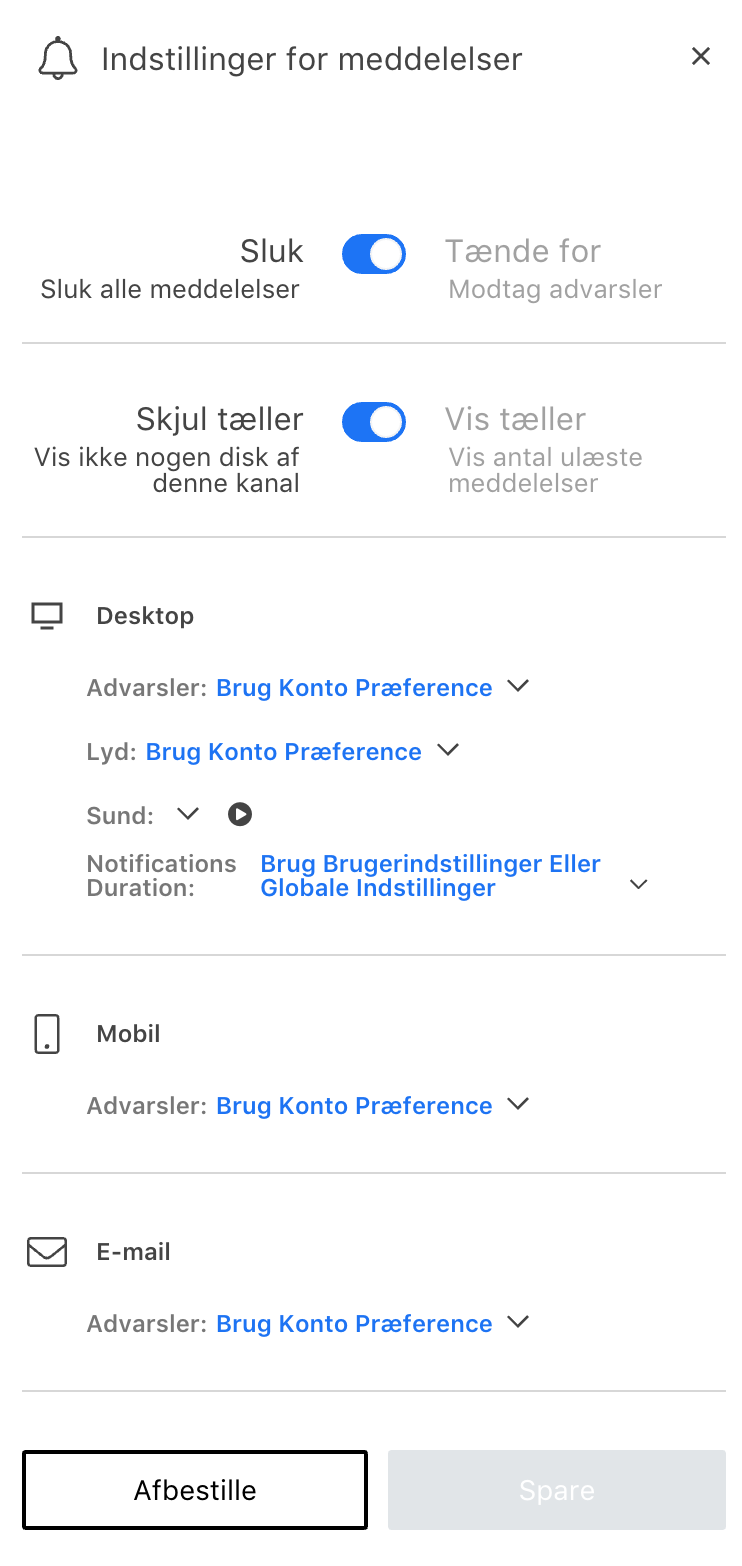This screenshot has width=742, height=1566.
Task: Click the Mobil phone icon
Action: click(46, 1034)
